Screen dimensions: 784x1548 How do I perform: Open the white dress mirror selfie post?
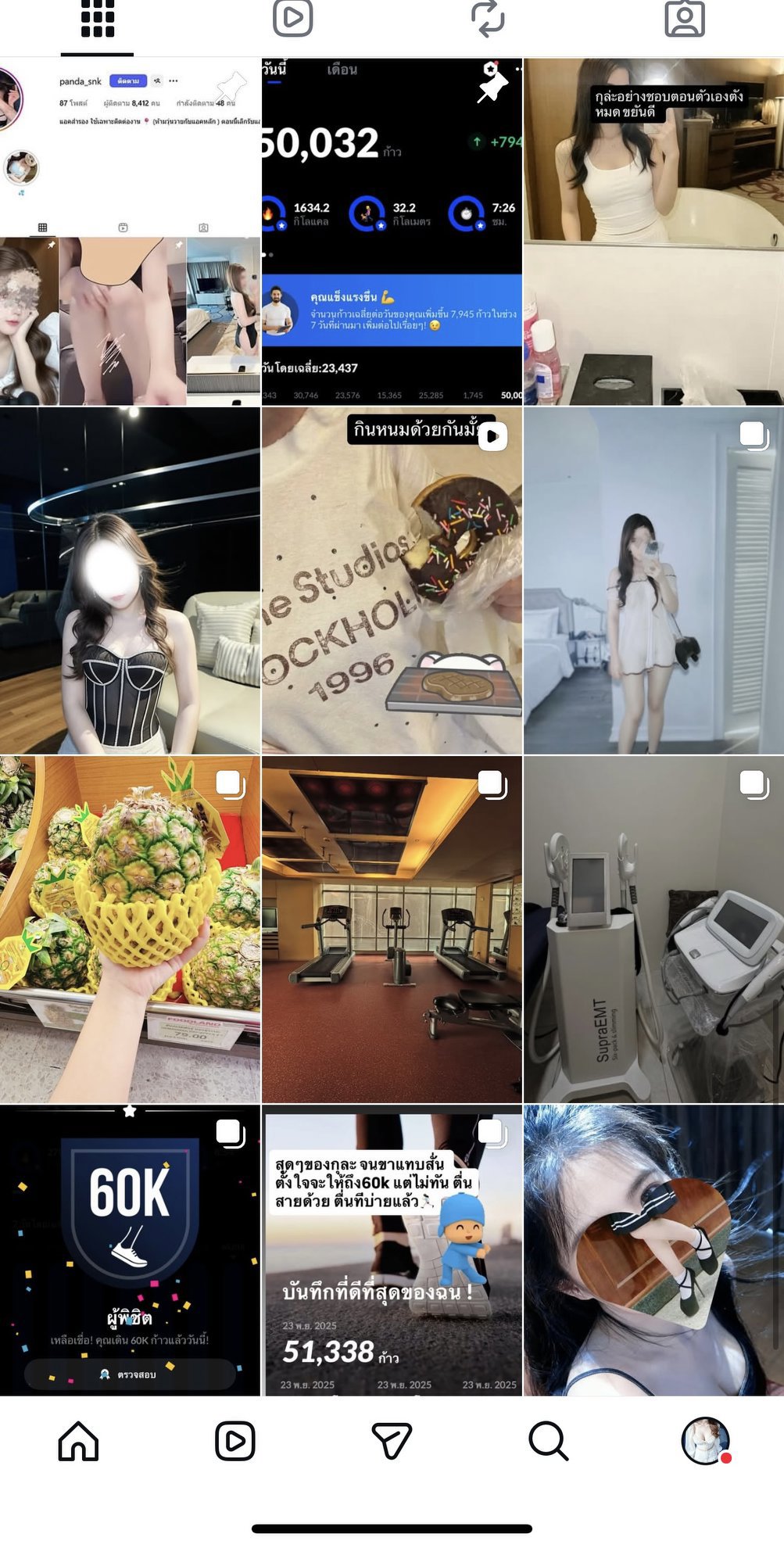tap(653, 580)
